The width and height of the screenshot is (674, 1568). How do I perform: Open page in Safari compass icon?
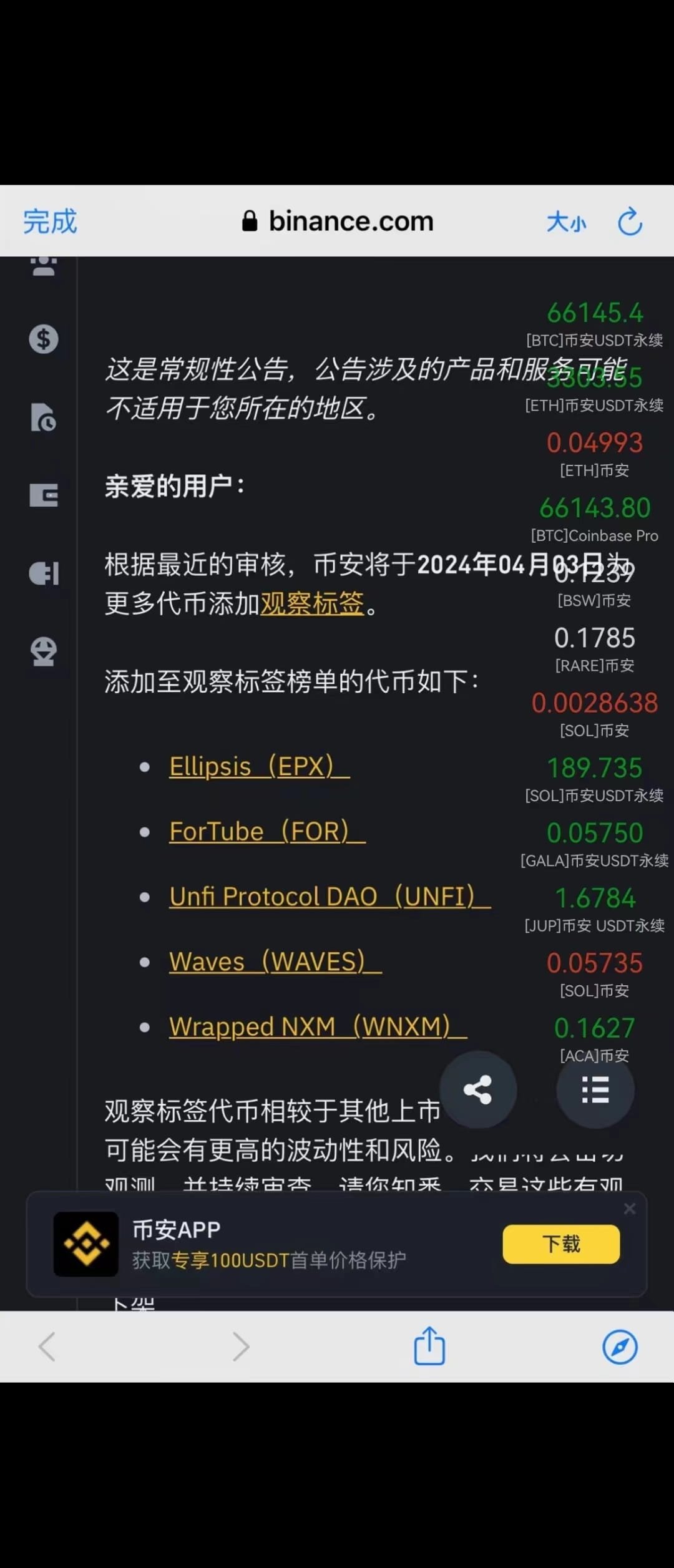point(620,1346)
